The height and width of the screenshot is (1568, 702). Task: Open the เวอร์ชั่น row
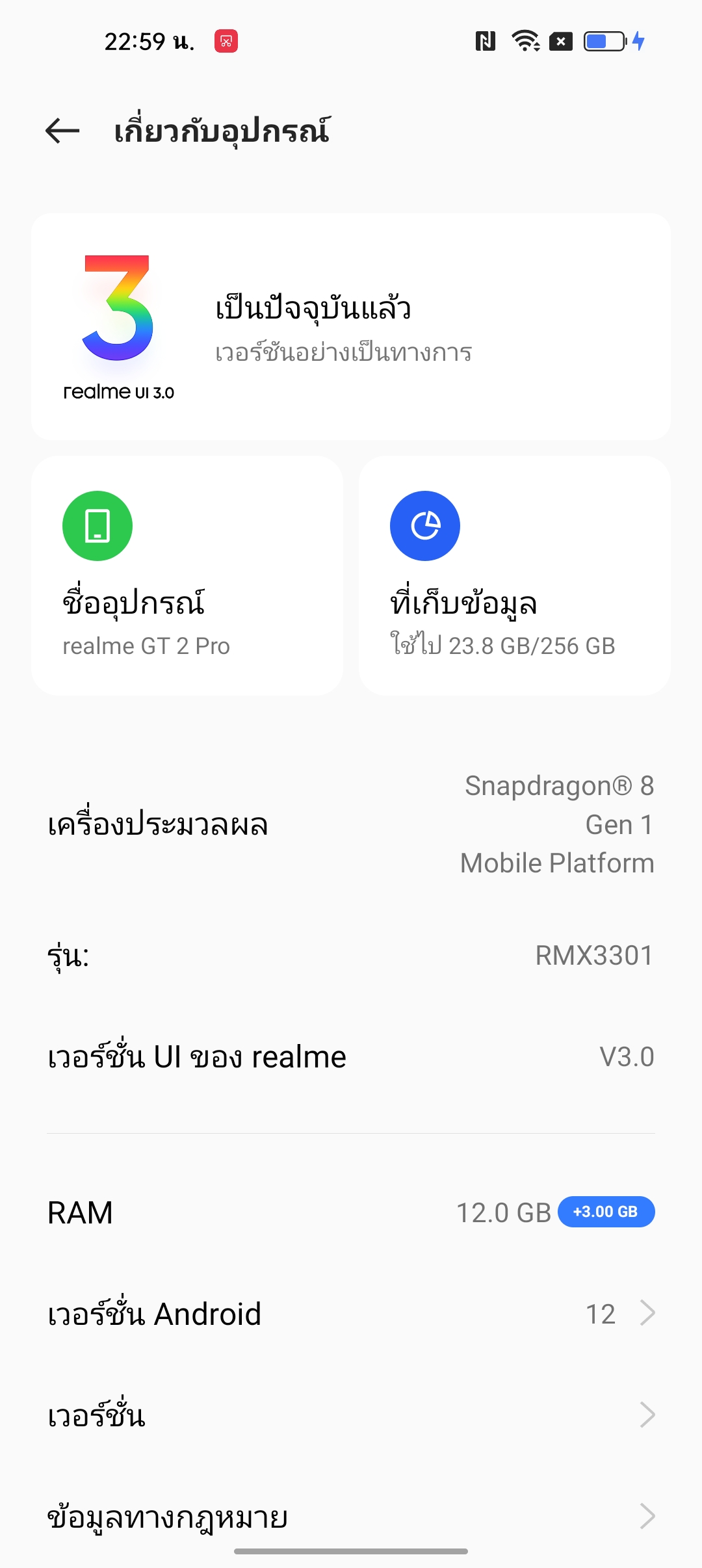tap(351, 1415)
